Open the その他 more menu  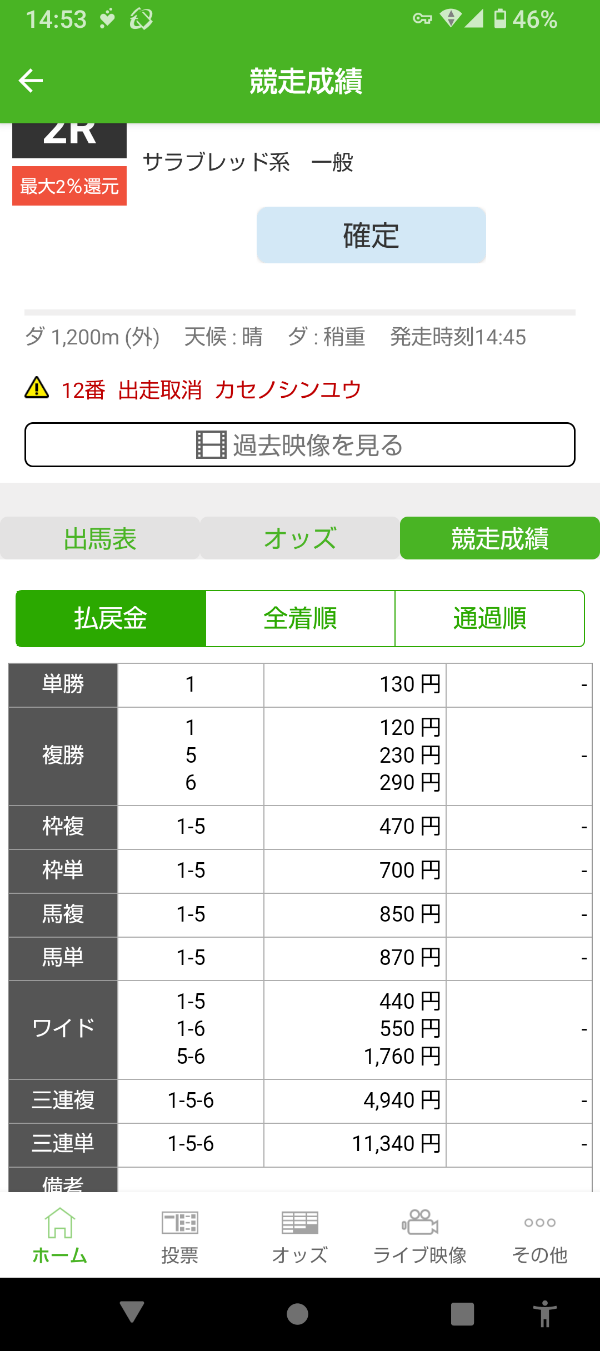click(540, 1236)
